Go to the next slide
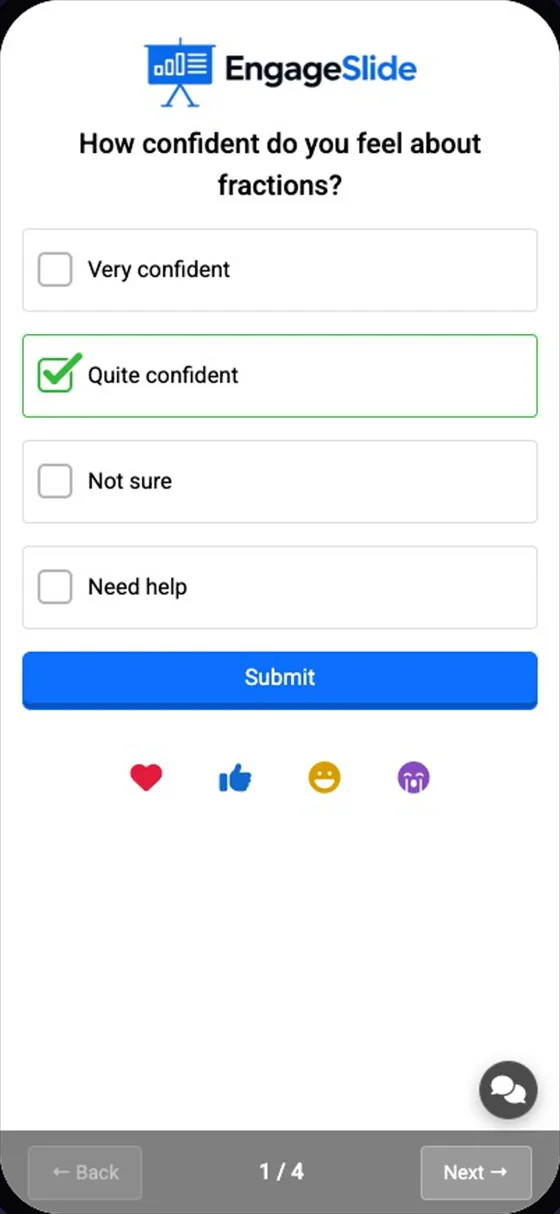Screen dimensions: 560x1214 (x=476, y=1172)
